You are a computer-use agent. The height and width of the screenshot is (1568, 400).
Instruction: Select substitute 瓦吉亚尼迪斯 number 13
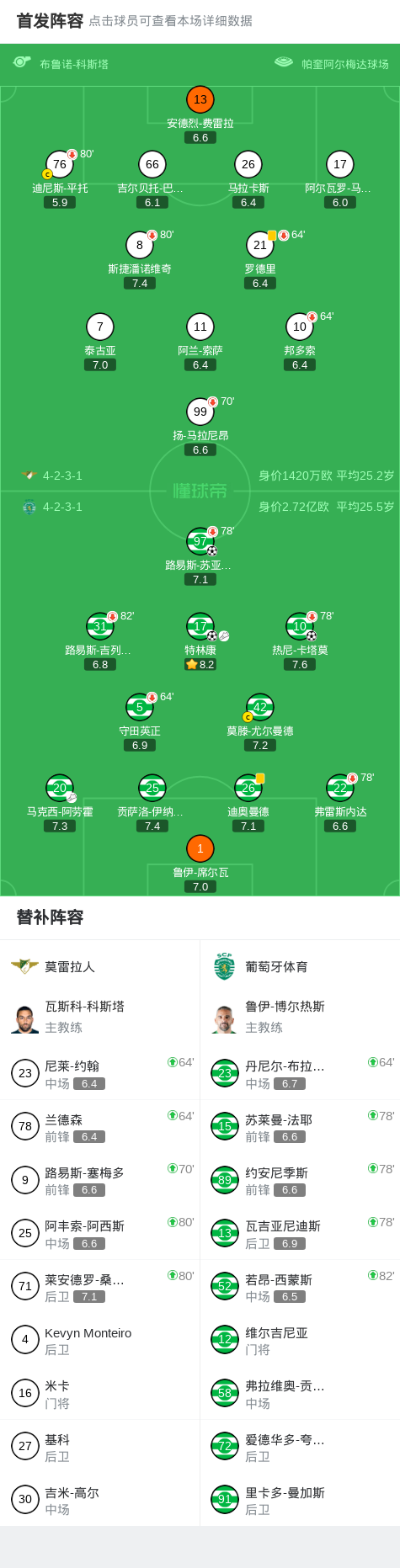pyautogui.click(x=300, y=1233)
